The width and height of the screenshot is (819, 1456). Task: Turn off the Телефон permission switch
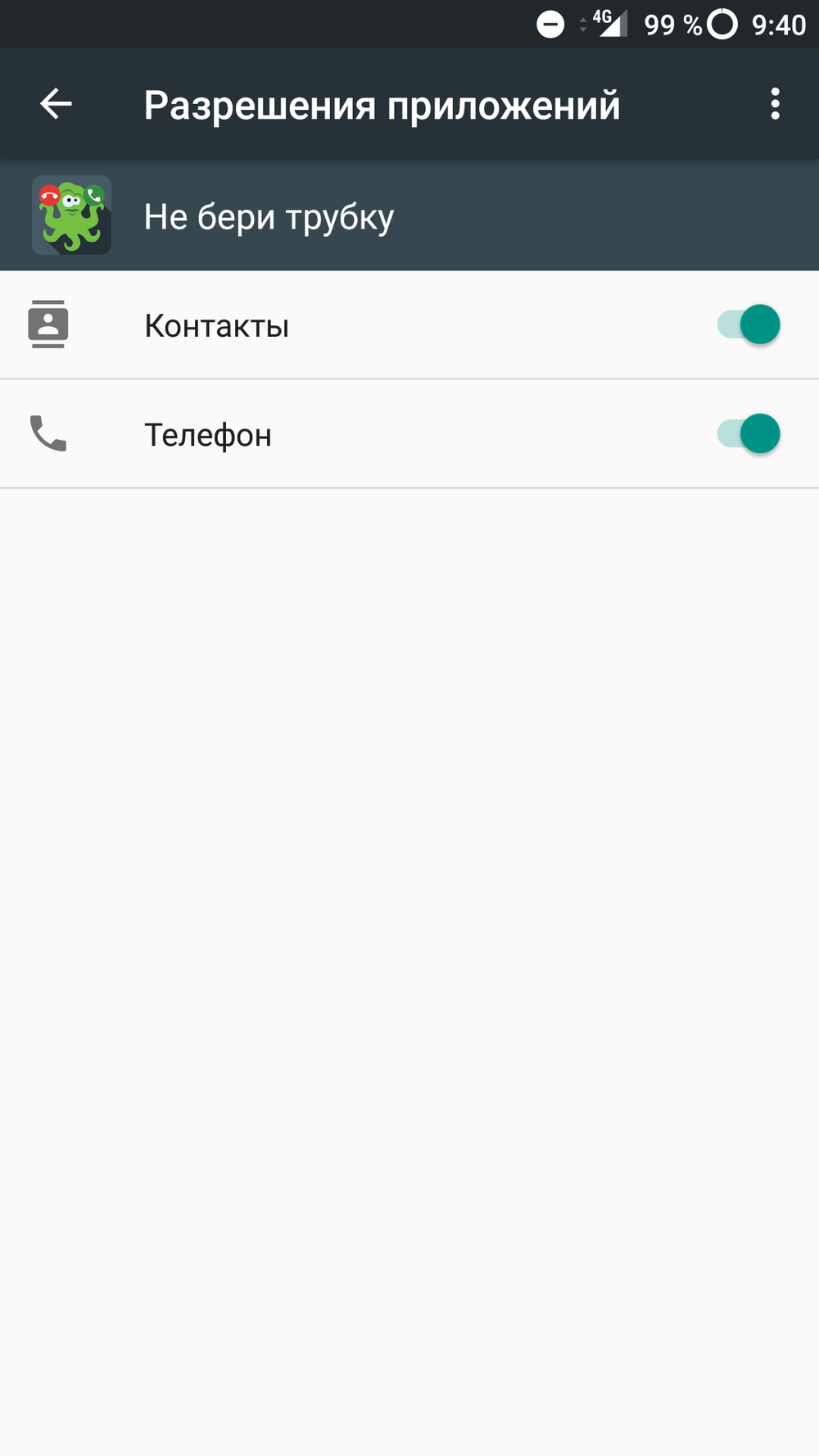749,433
